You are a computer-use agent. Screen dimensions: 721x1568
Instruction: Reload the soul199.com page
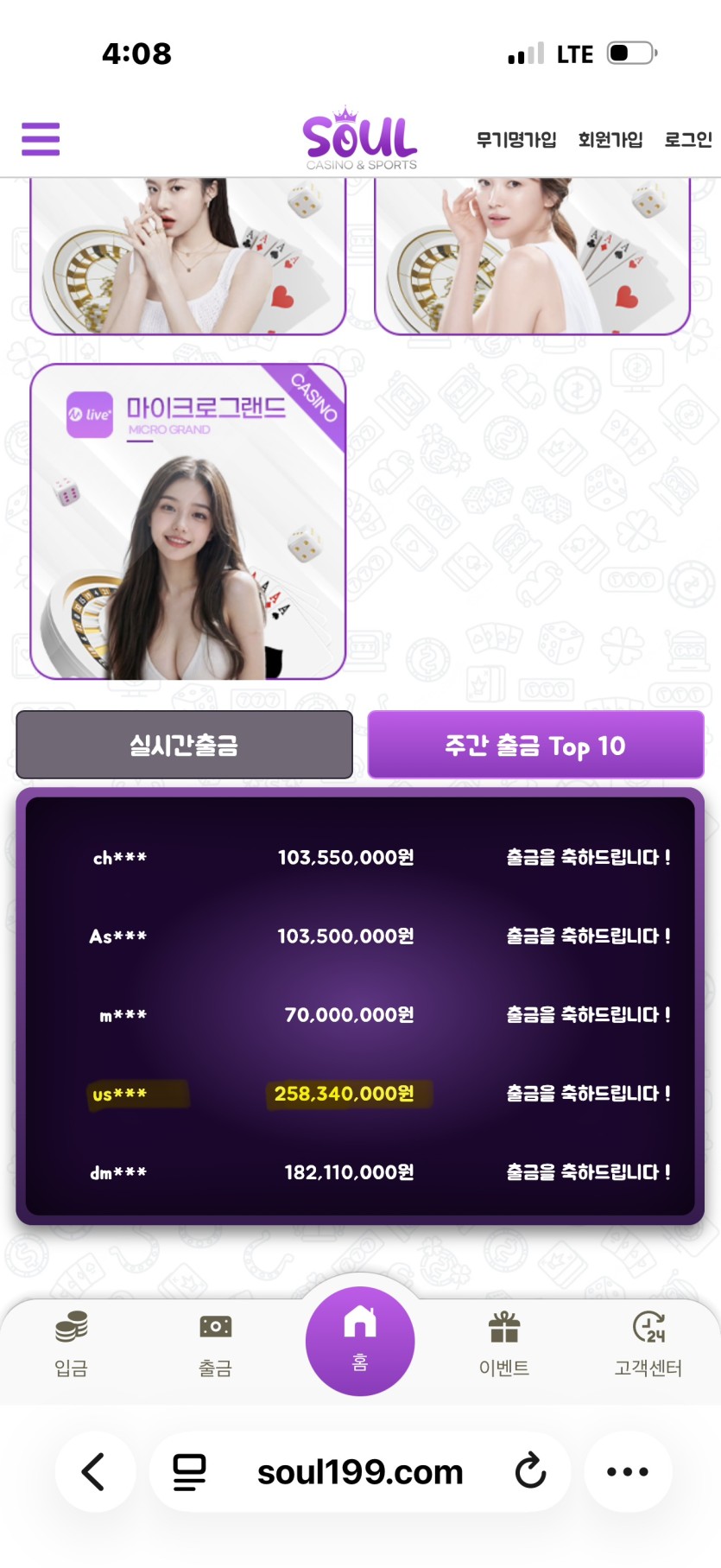530,1471
